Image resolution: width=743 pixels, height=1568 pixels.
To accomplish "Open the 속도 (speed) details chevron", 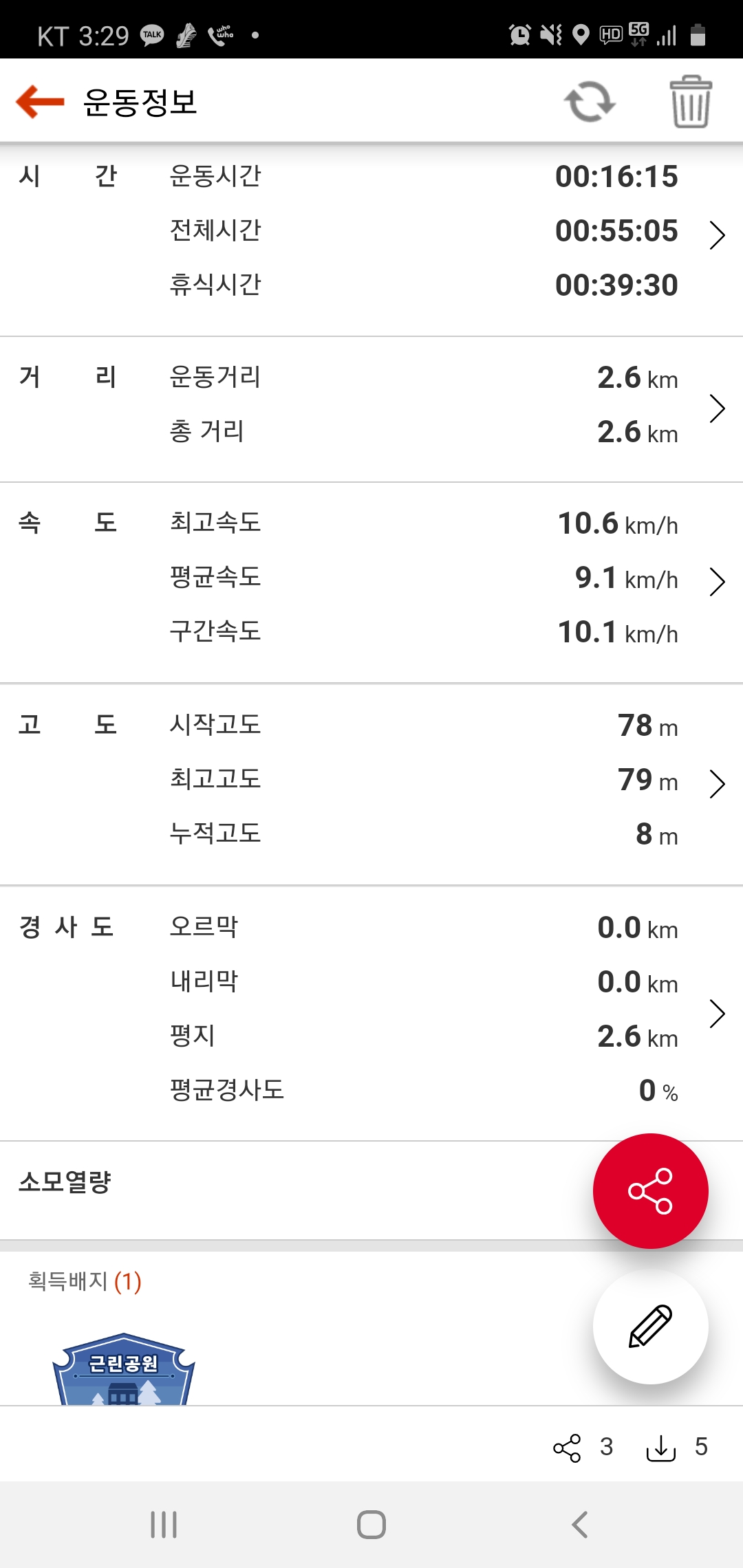I will [717, 581].
